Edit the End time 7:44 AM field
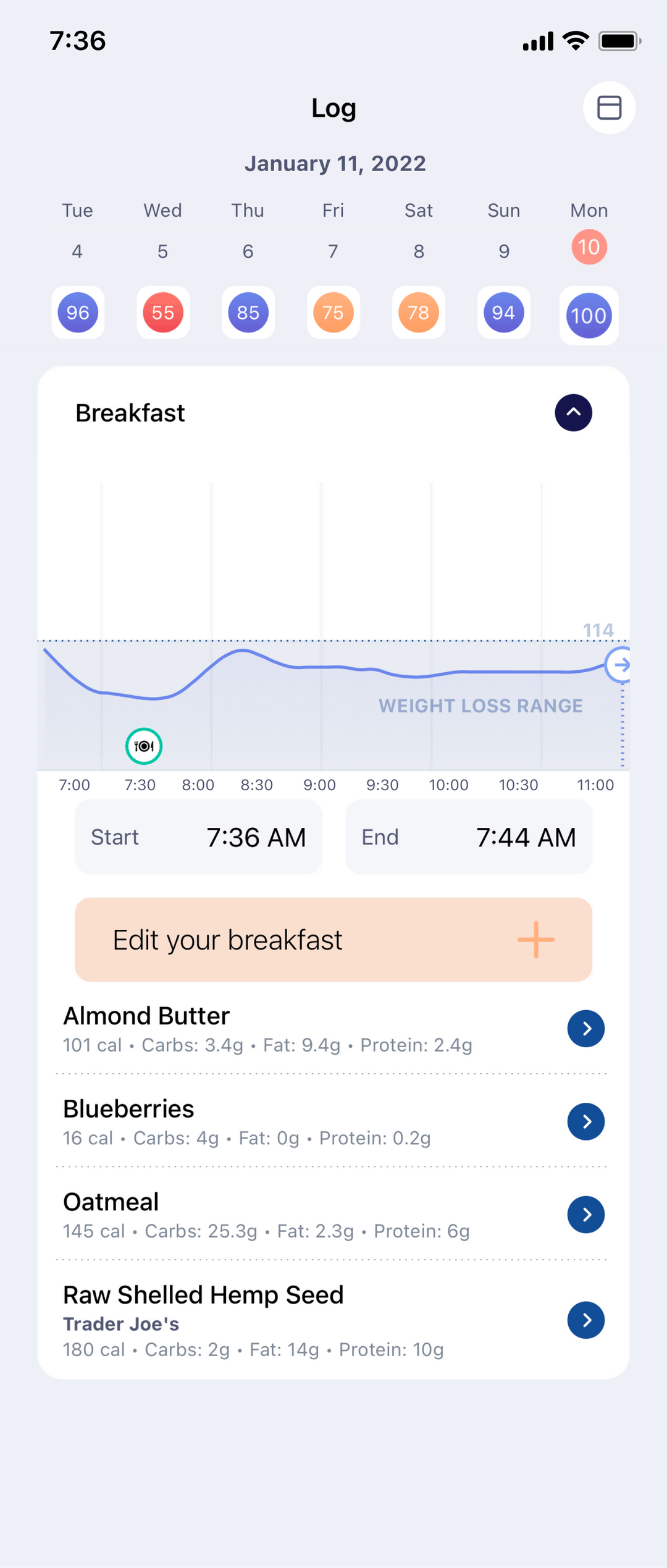 pos(468,837)
